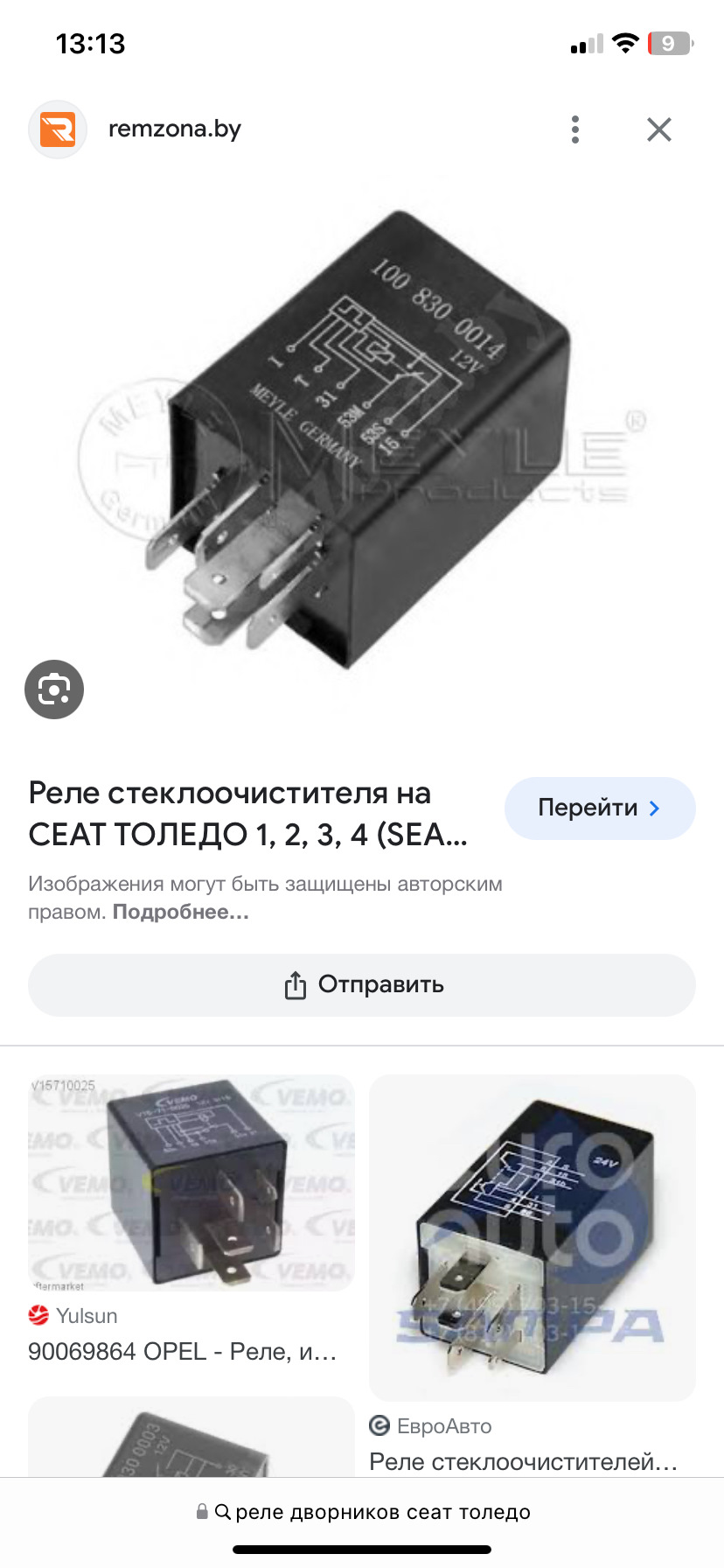Image resolution: width=724 pixels, height=1568 pixels.
Task: Tap the Перейти button
Action: tap(600, 808)
